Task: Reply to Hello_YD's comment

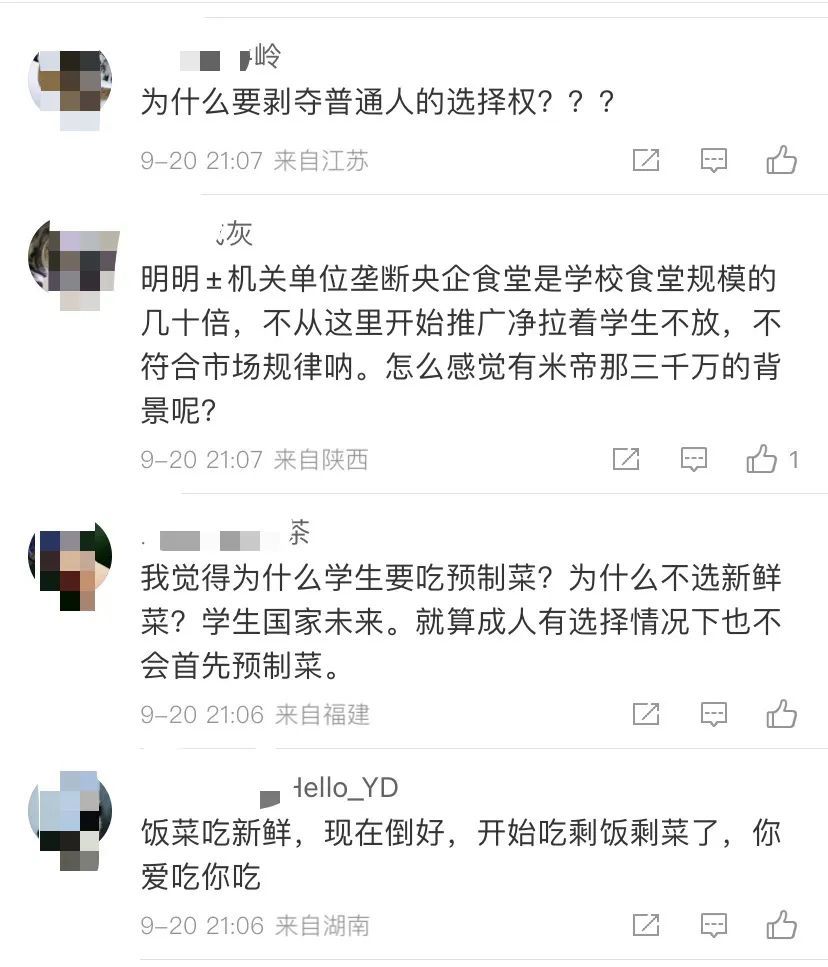Action: click(713, 925)
